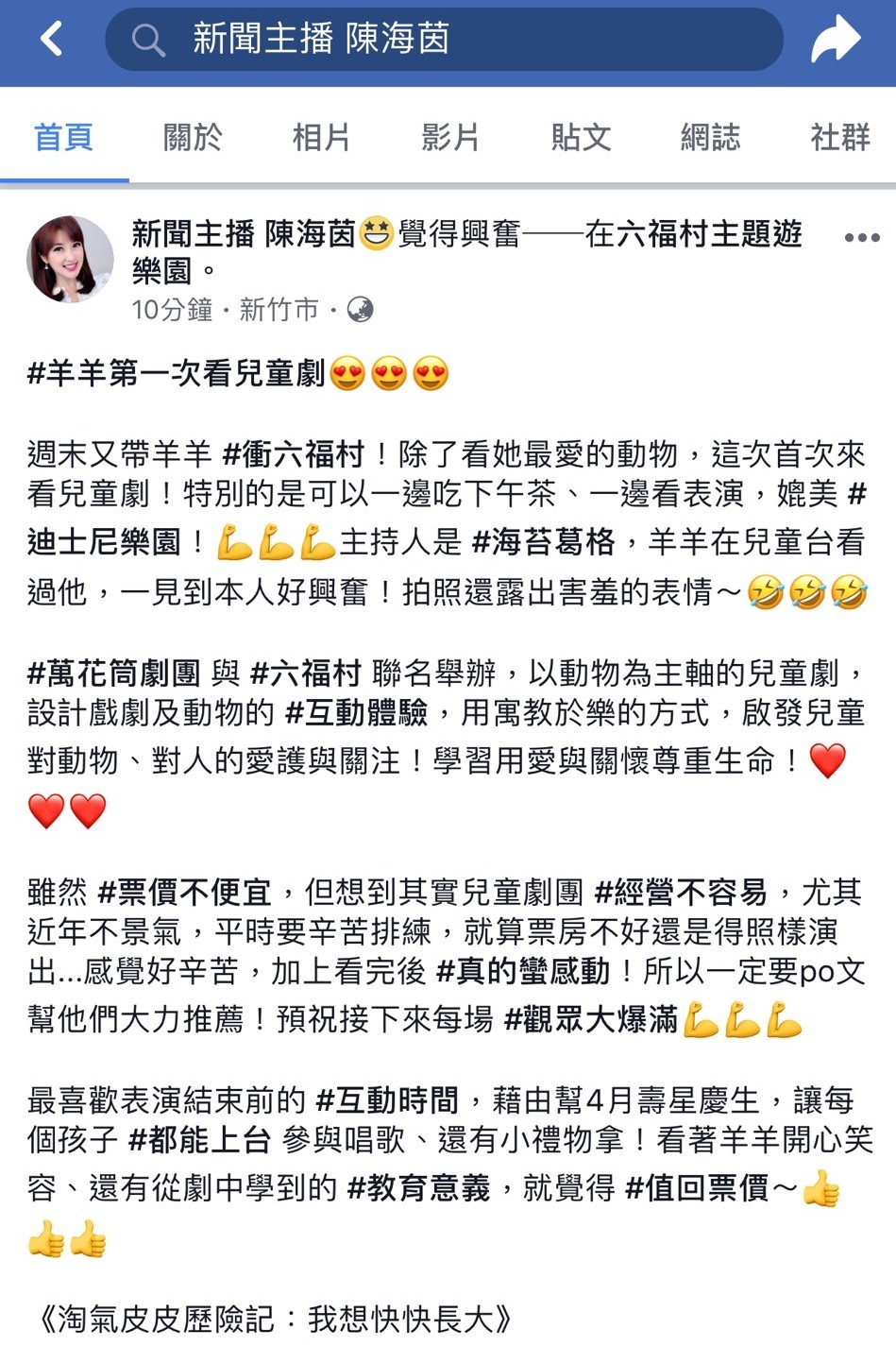Viewport: 896px width, 1346px height.
Task: Open hashtag #海苔葛格
Action: point(544,542)
